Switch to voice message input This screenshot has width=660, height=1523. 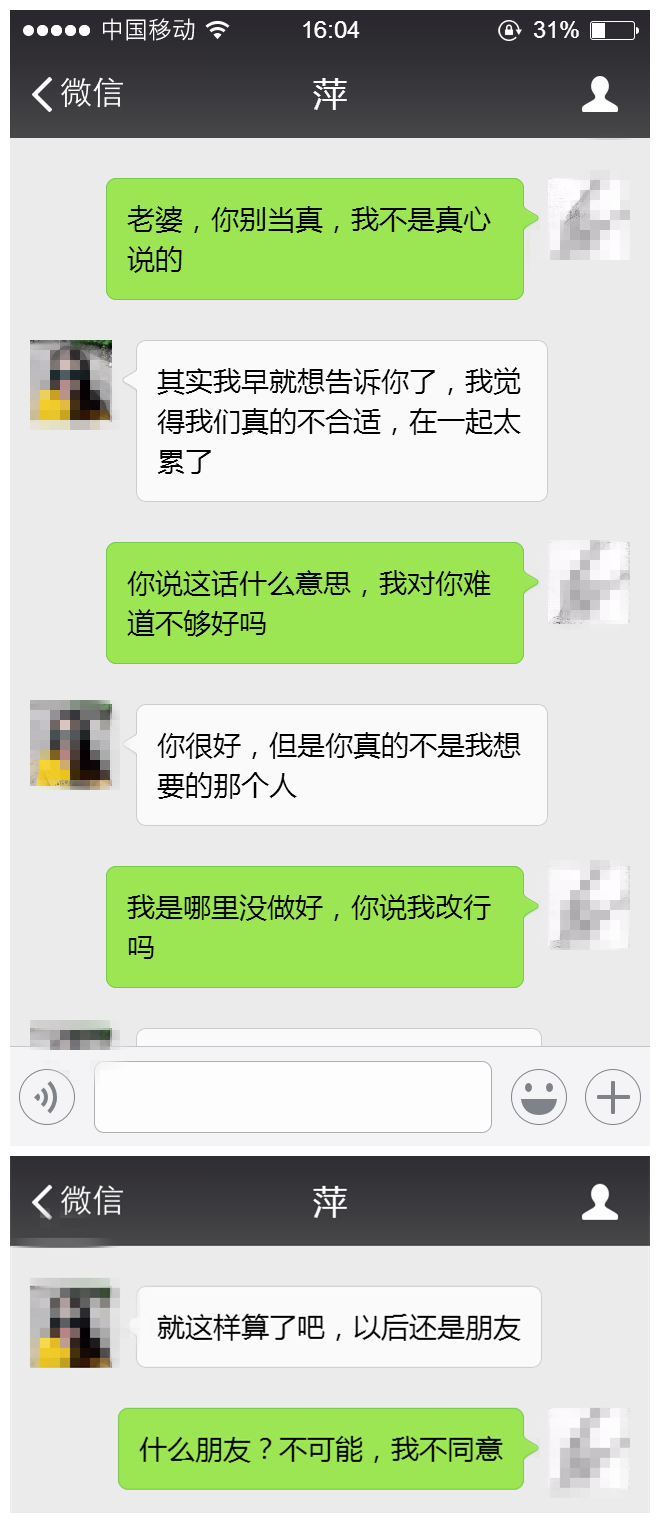click(46, 1097)
